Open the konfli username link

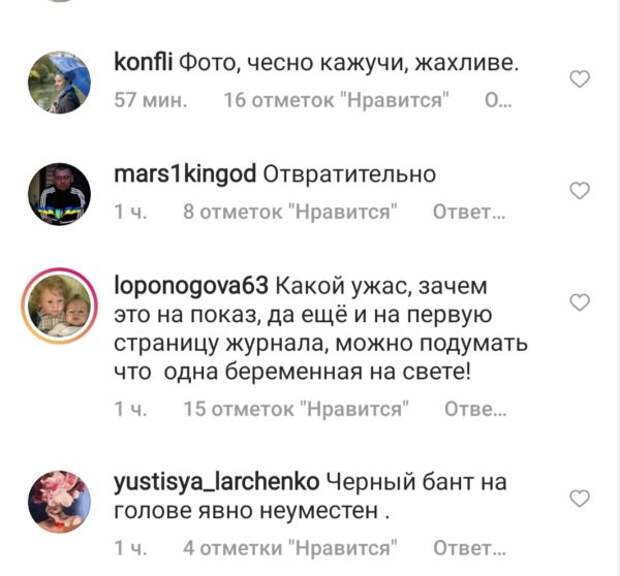coord(145,65)
